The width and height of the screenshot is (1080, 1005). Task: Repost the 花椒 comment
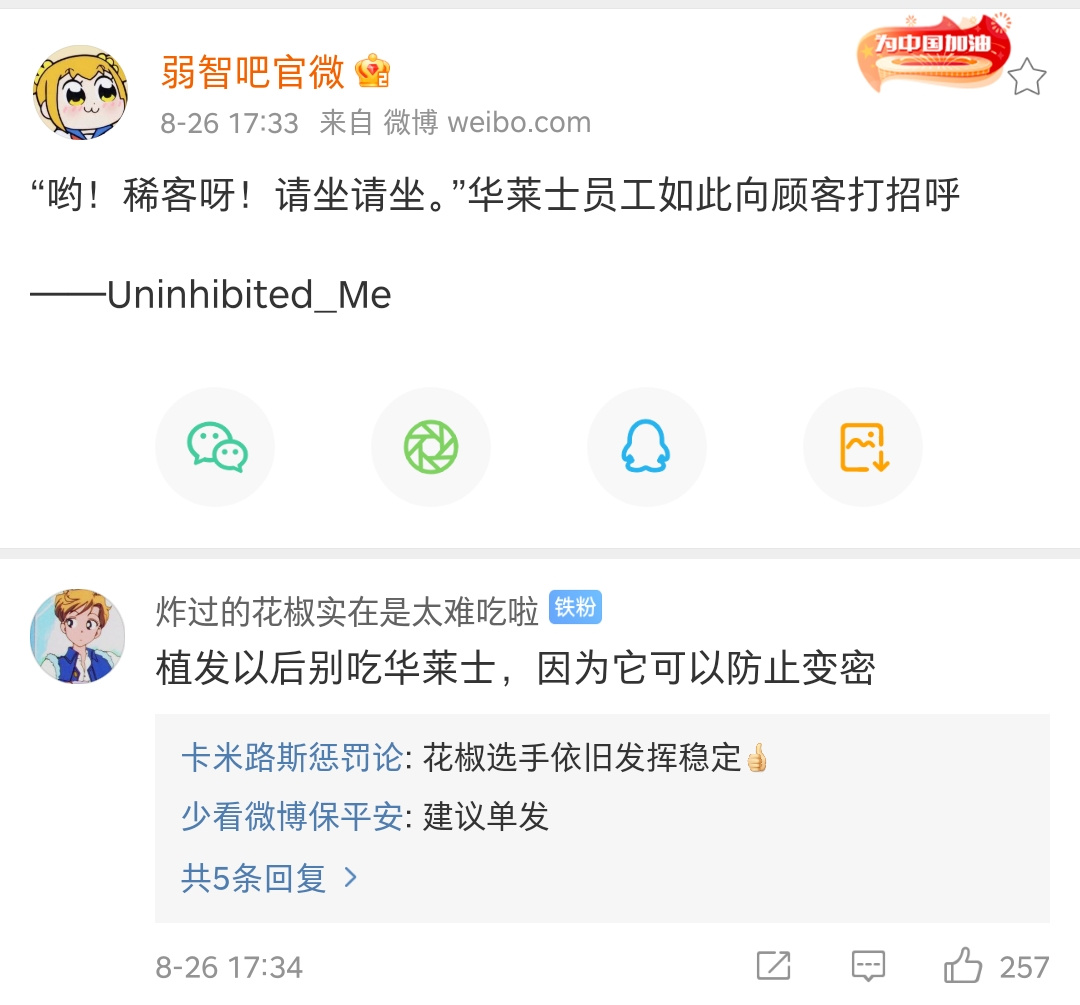773,966
